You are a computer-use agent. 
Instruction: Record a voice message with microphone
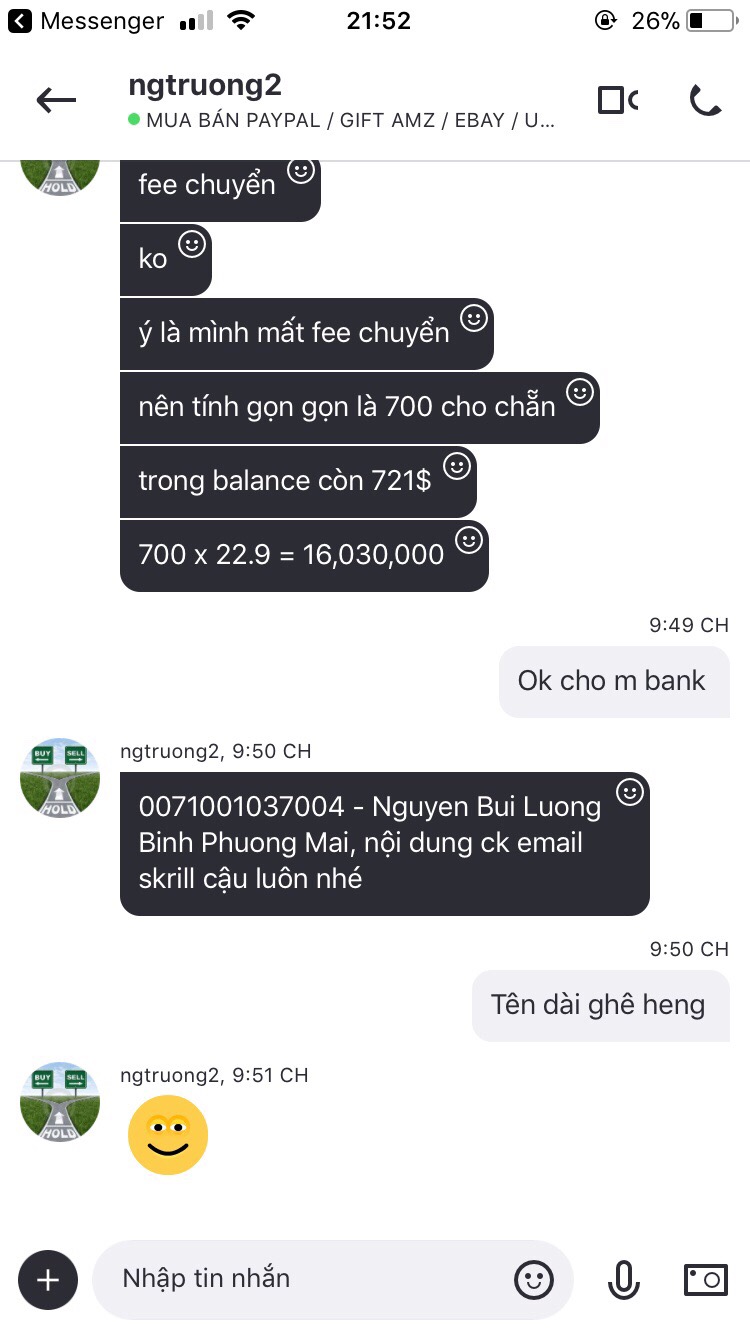click(623, 1279)
